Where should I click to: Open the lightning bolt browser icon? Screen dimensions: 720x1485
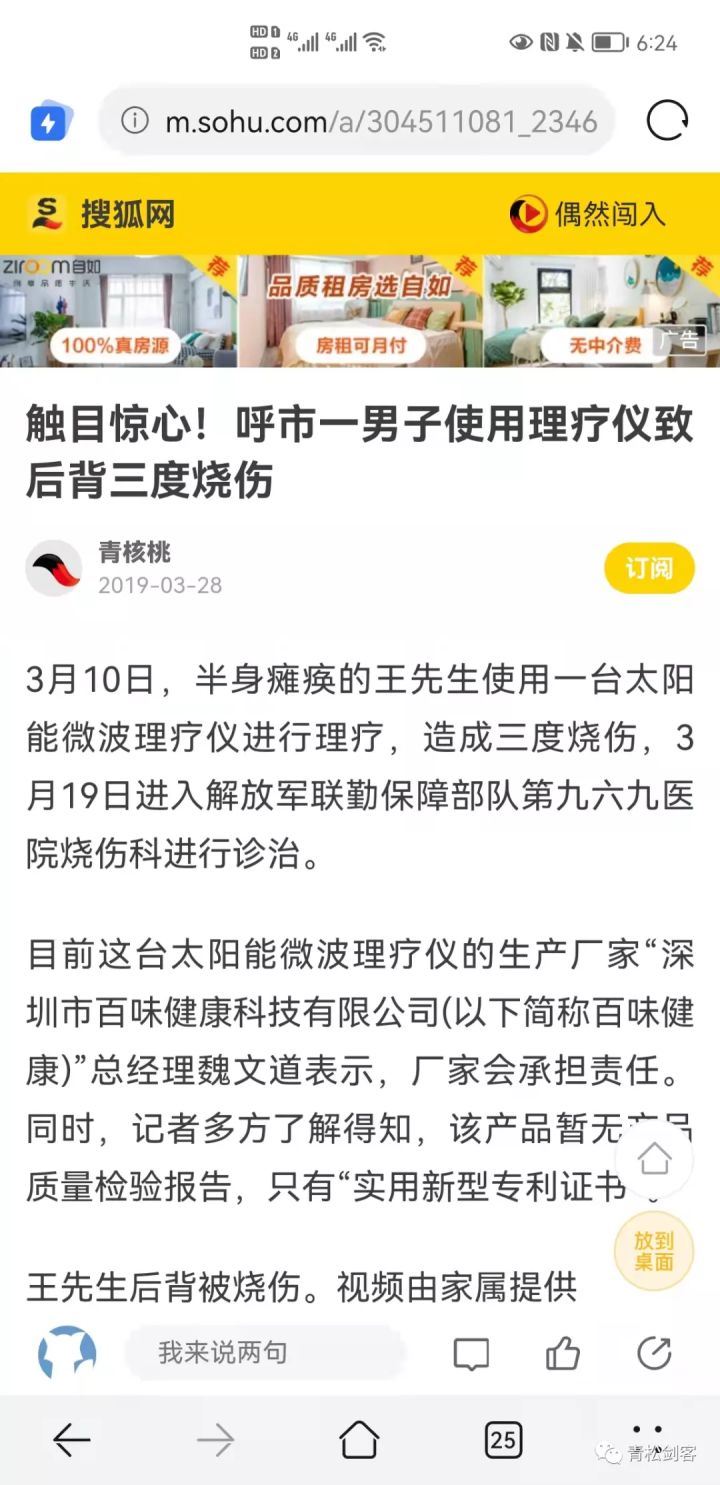[48, 122]
